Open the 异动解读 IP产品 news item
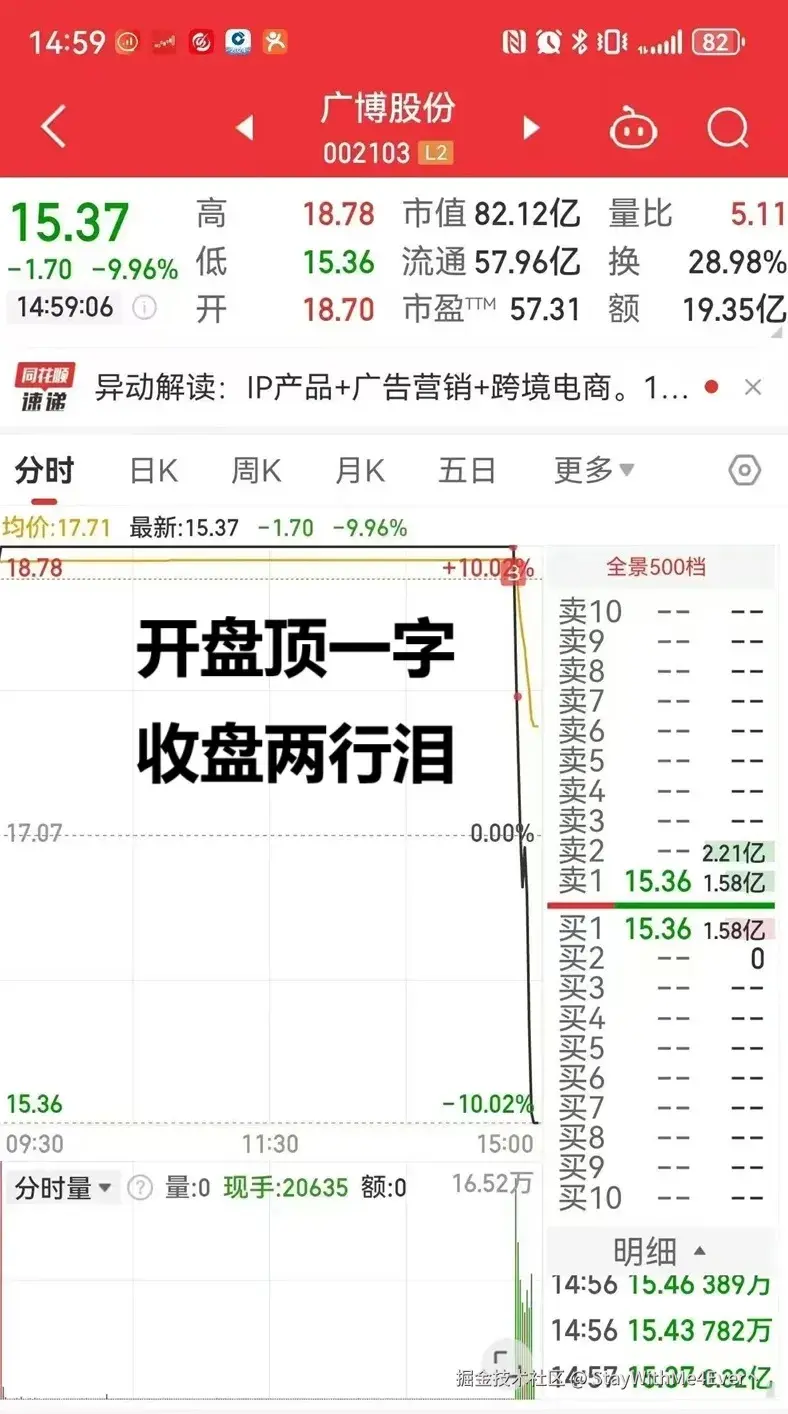This screenshot has height=1414, width=788. click(390, 386)
